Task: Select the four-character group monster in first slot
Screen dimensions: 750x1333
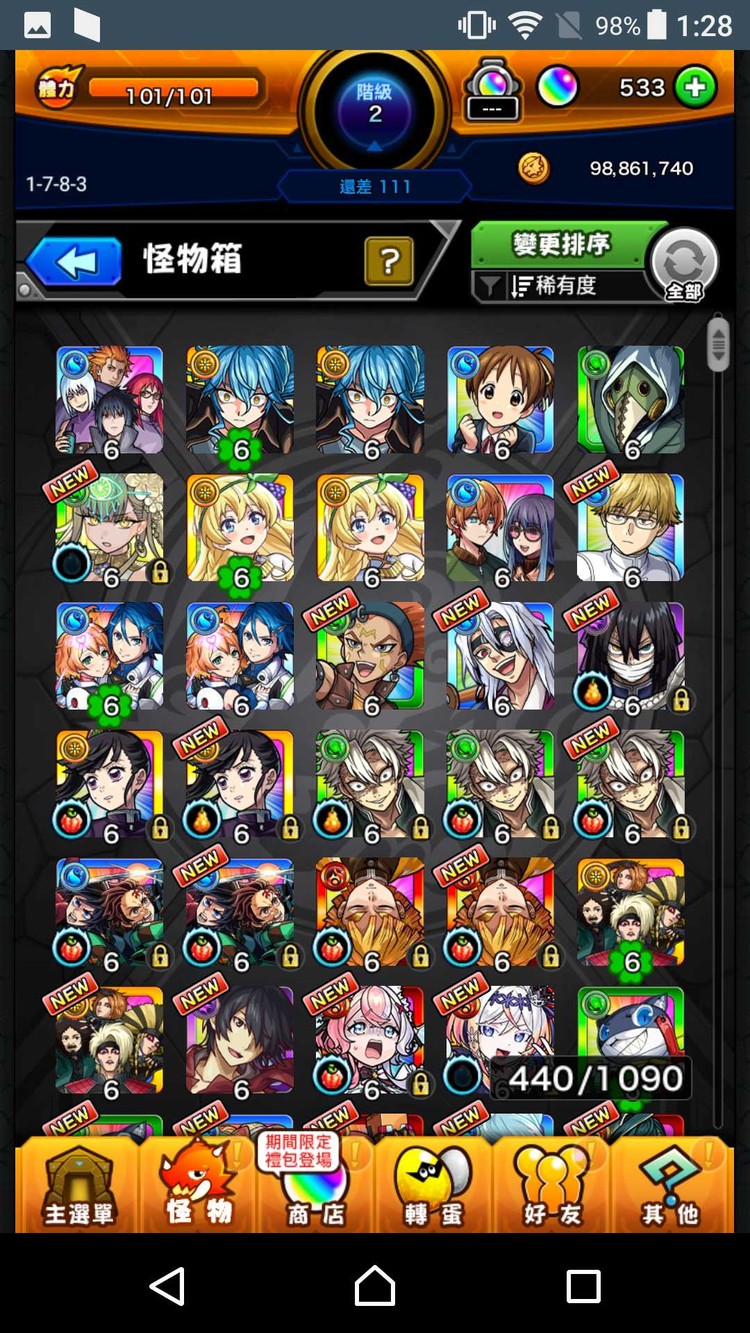Action: [x=109, y=400]
